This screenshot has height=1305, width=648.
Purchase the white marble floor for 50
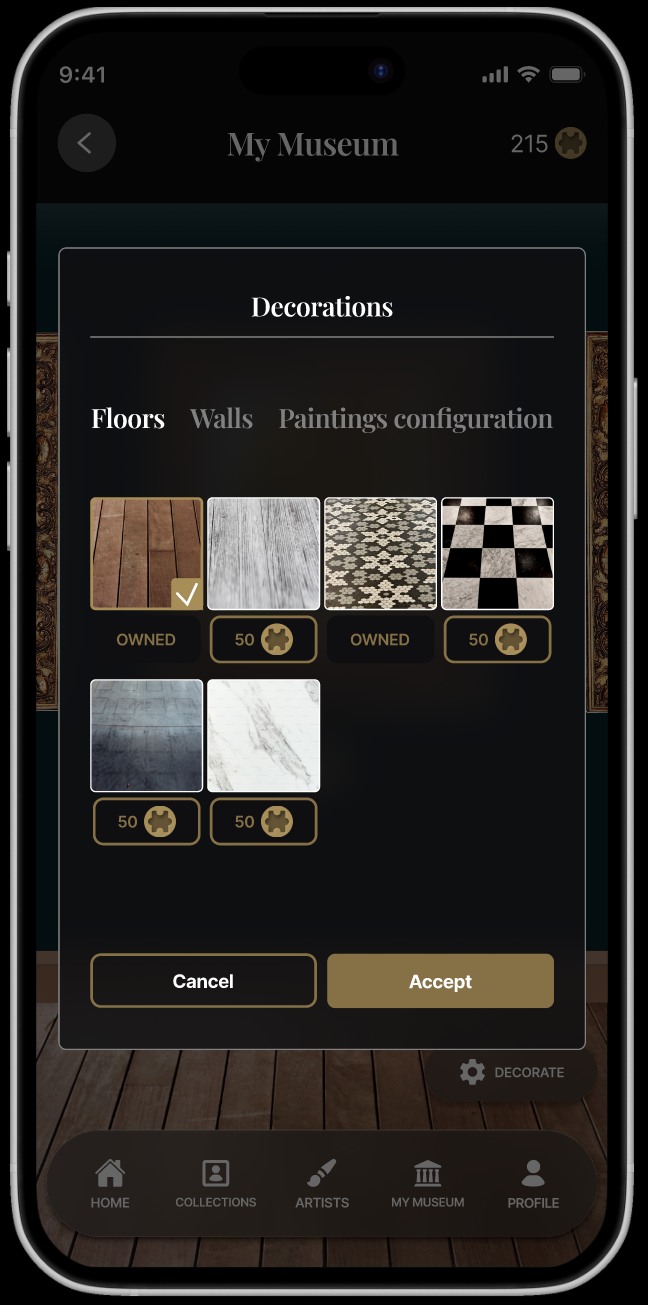coord(263,821)
